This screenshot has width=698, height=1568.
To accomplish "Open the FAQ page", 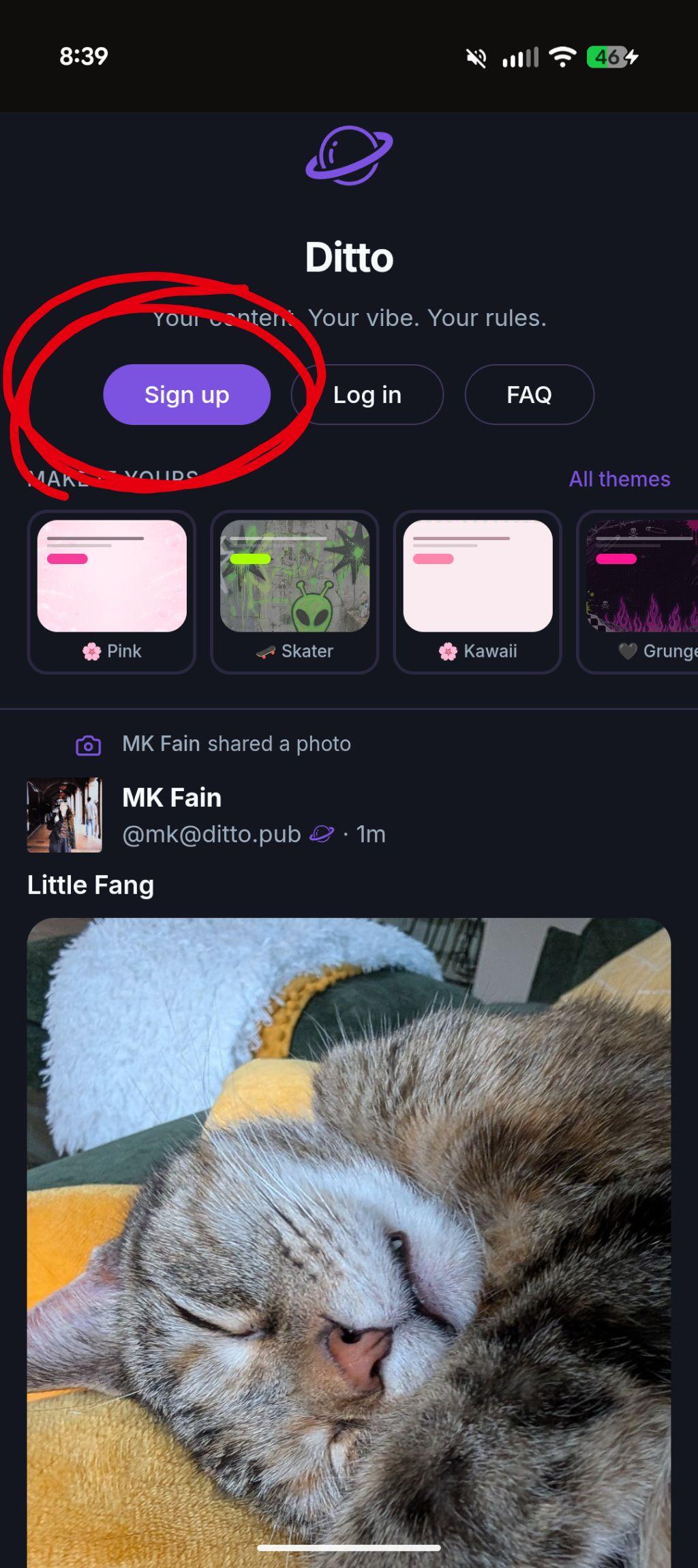I will [529, 394].
